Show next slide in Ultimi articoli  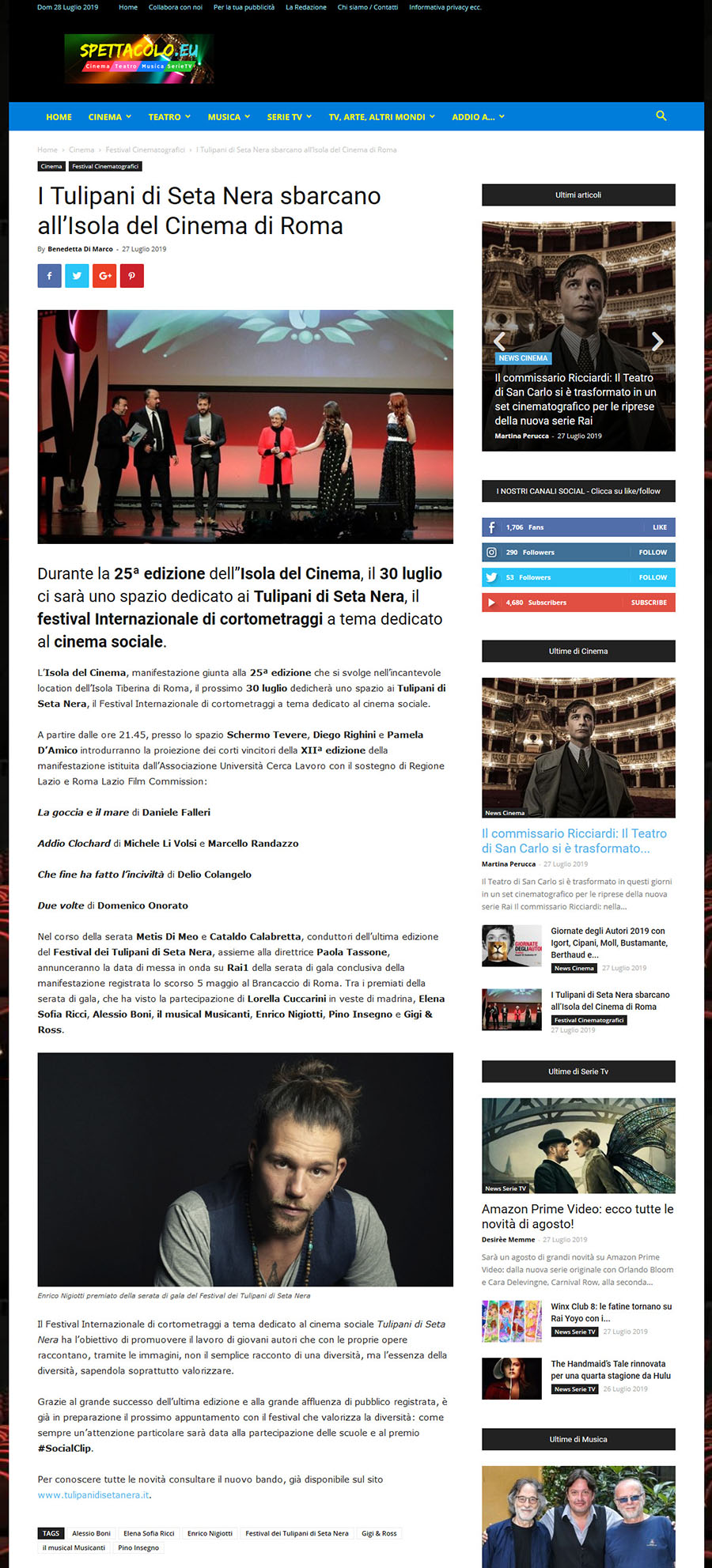pyautogui.click(x=657, y=341)
